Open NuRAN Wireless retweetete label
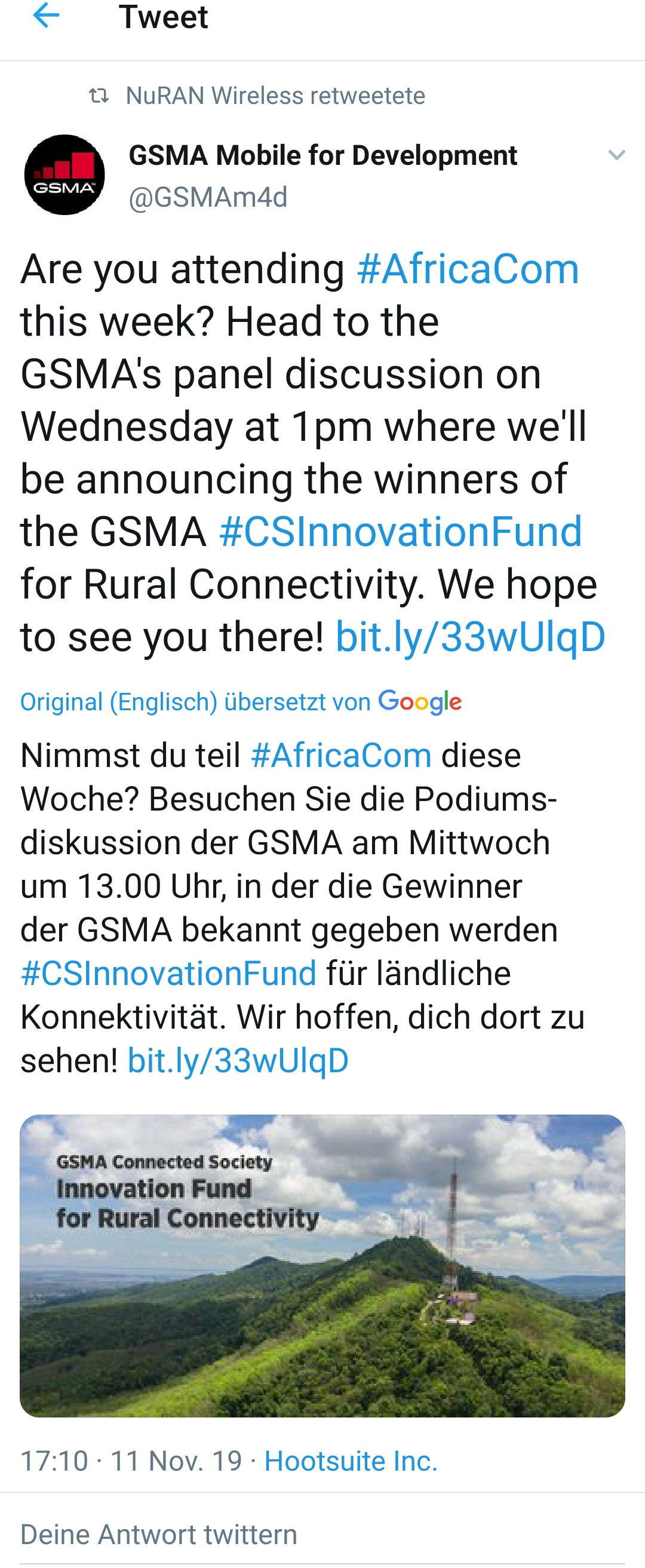This screenshot has width=645, height=1568. tap(275, 96)
